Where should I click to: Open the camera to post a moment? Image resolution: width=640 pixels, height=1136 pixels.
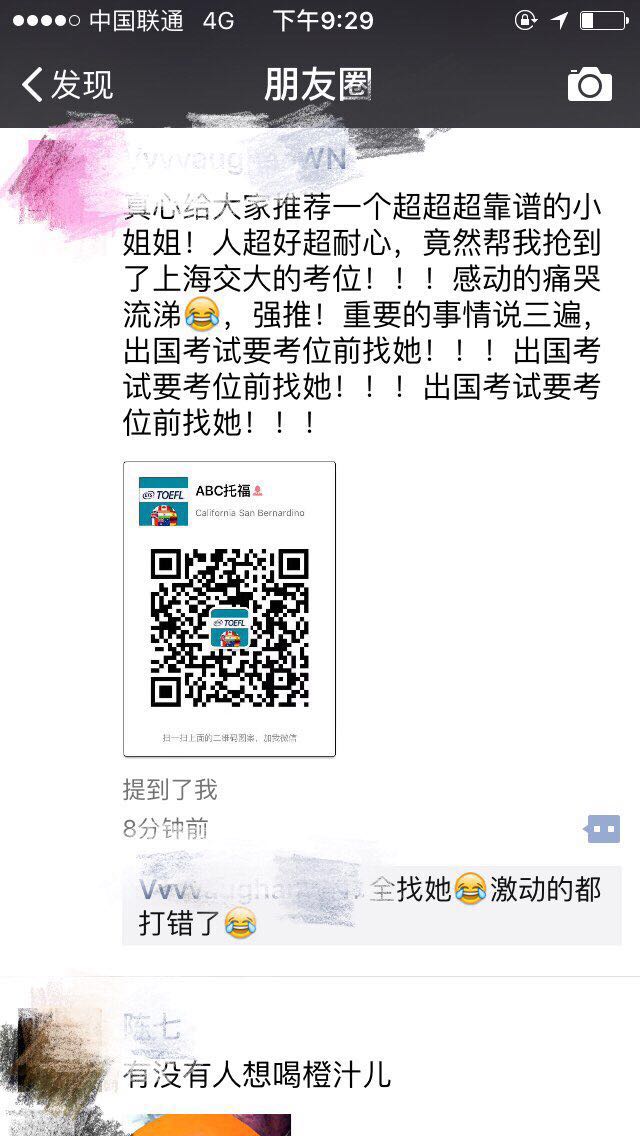(x=589, y=85)
